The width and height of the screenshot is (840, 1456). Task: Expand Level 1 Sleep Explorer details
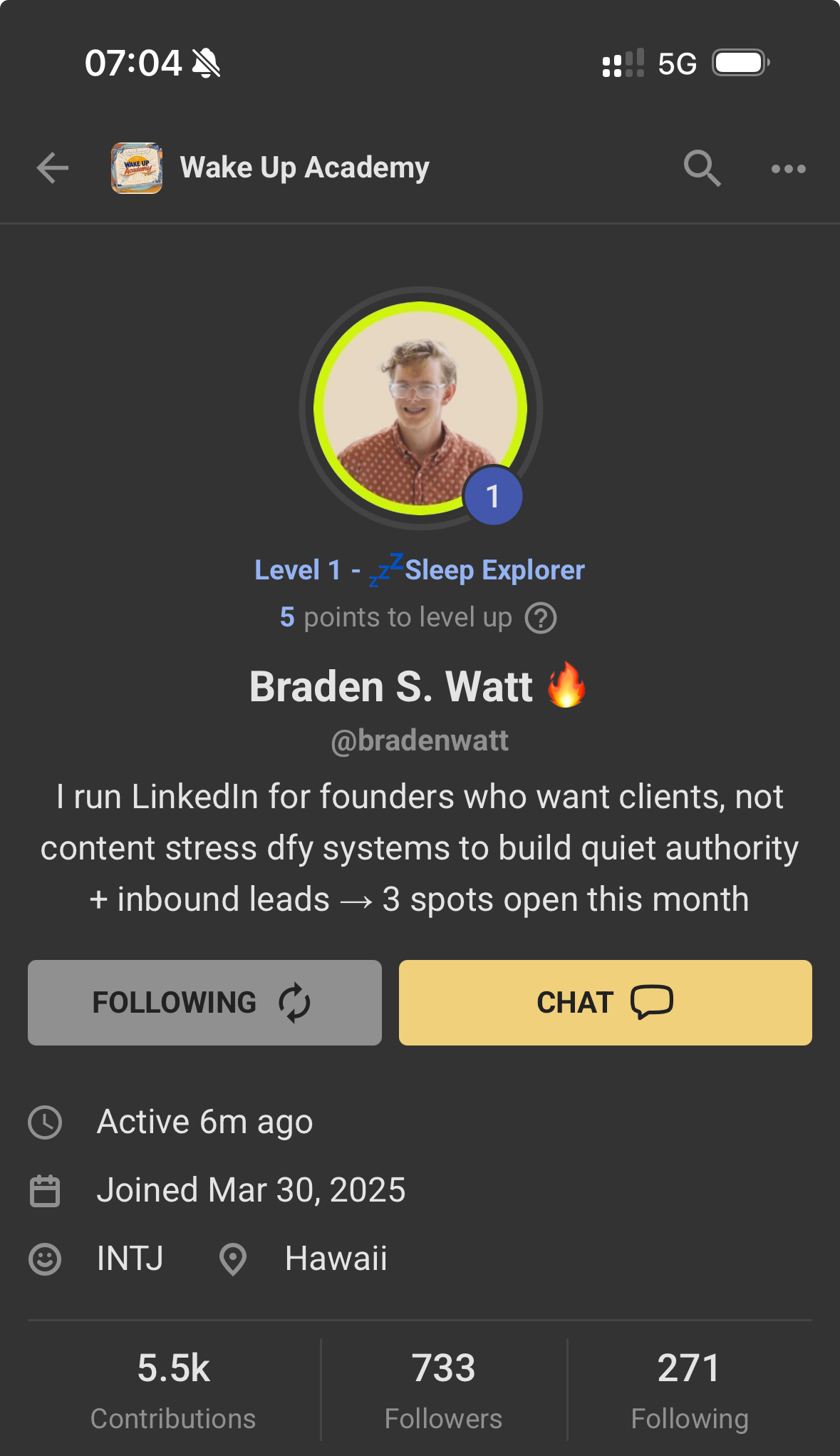click(x=420, y=569)
